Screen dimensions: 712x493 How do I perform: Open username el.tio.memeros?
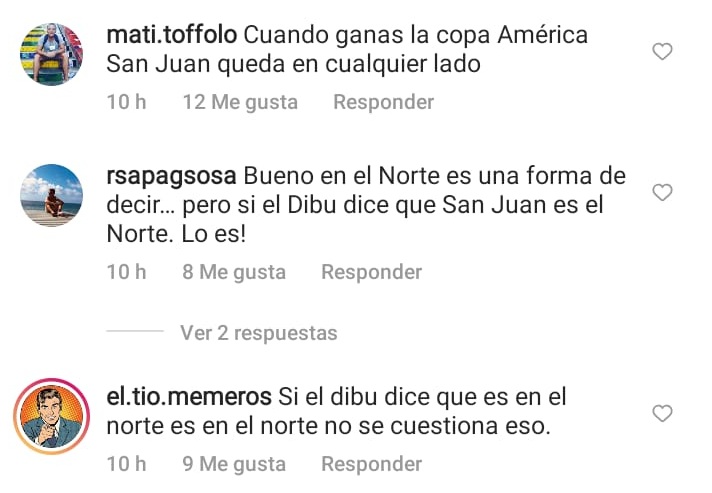(188, 397)
